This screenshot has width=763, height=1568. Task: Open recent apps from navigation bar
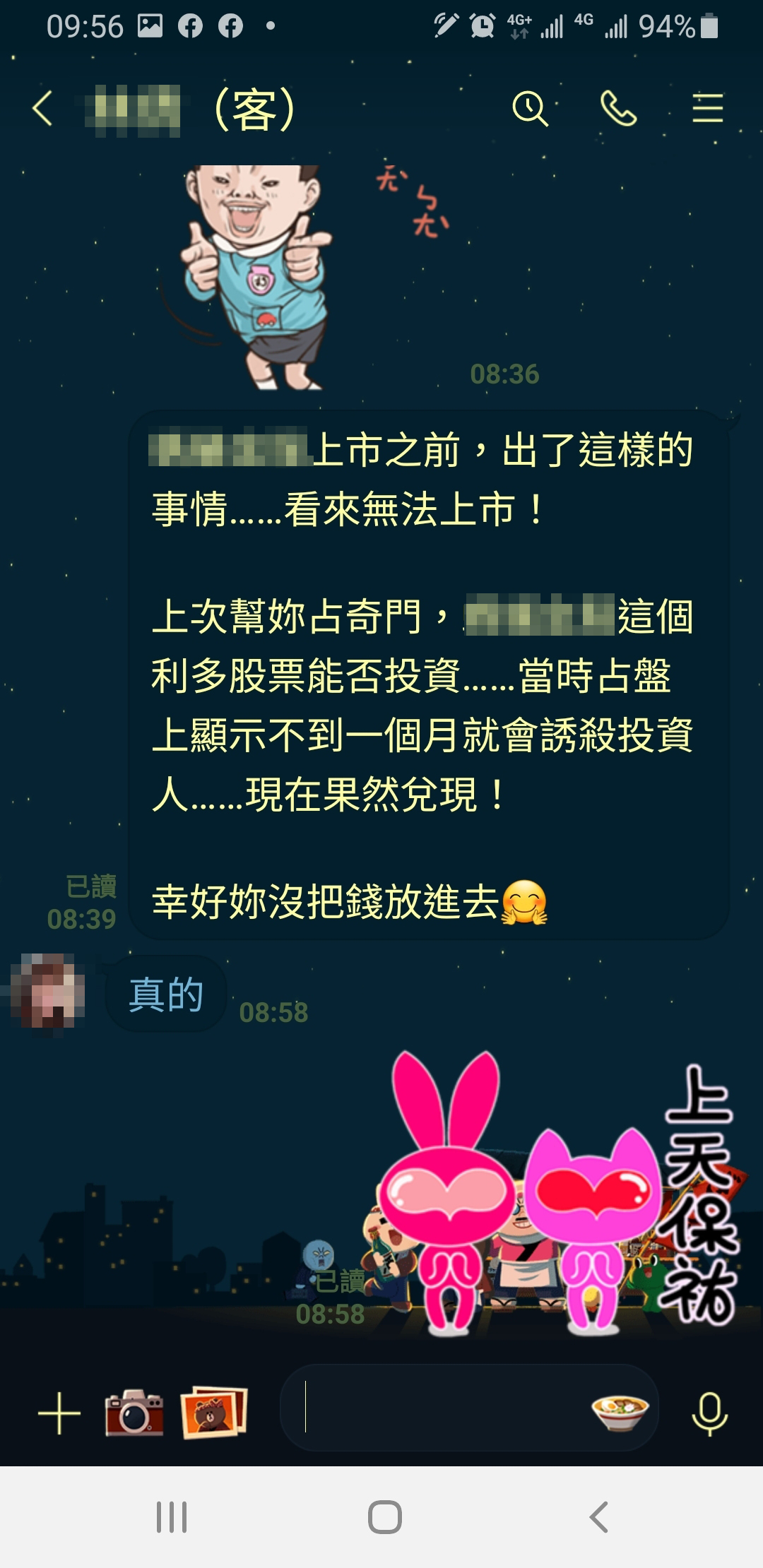pyautogui.click(x=172, y=1516)
